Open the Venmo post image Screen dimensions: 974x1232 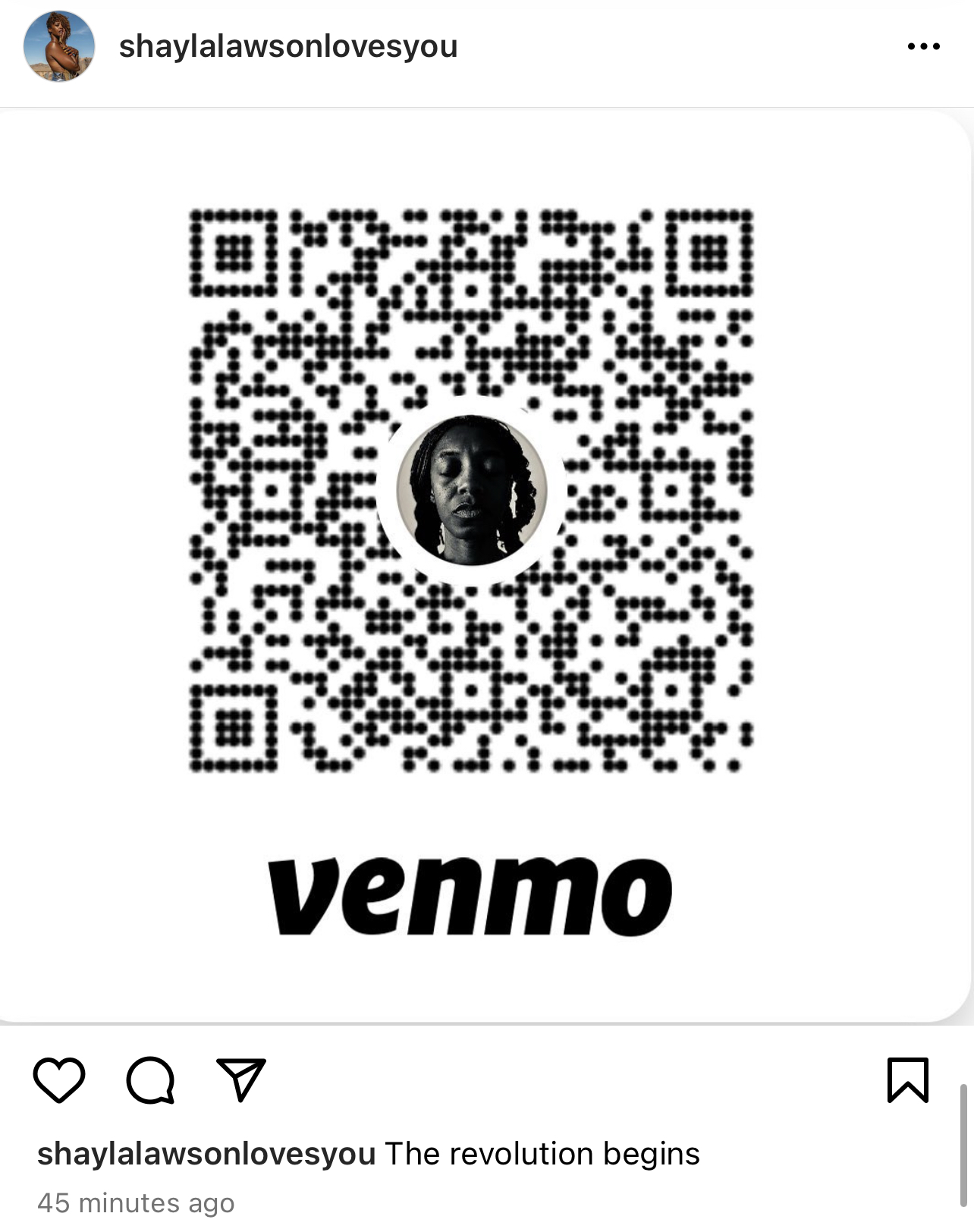[485, 565]
